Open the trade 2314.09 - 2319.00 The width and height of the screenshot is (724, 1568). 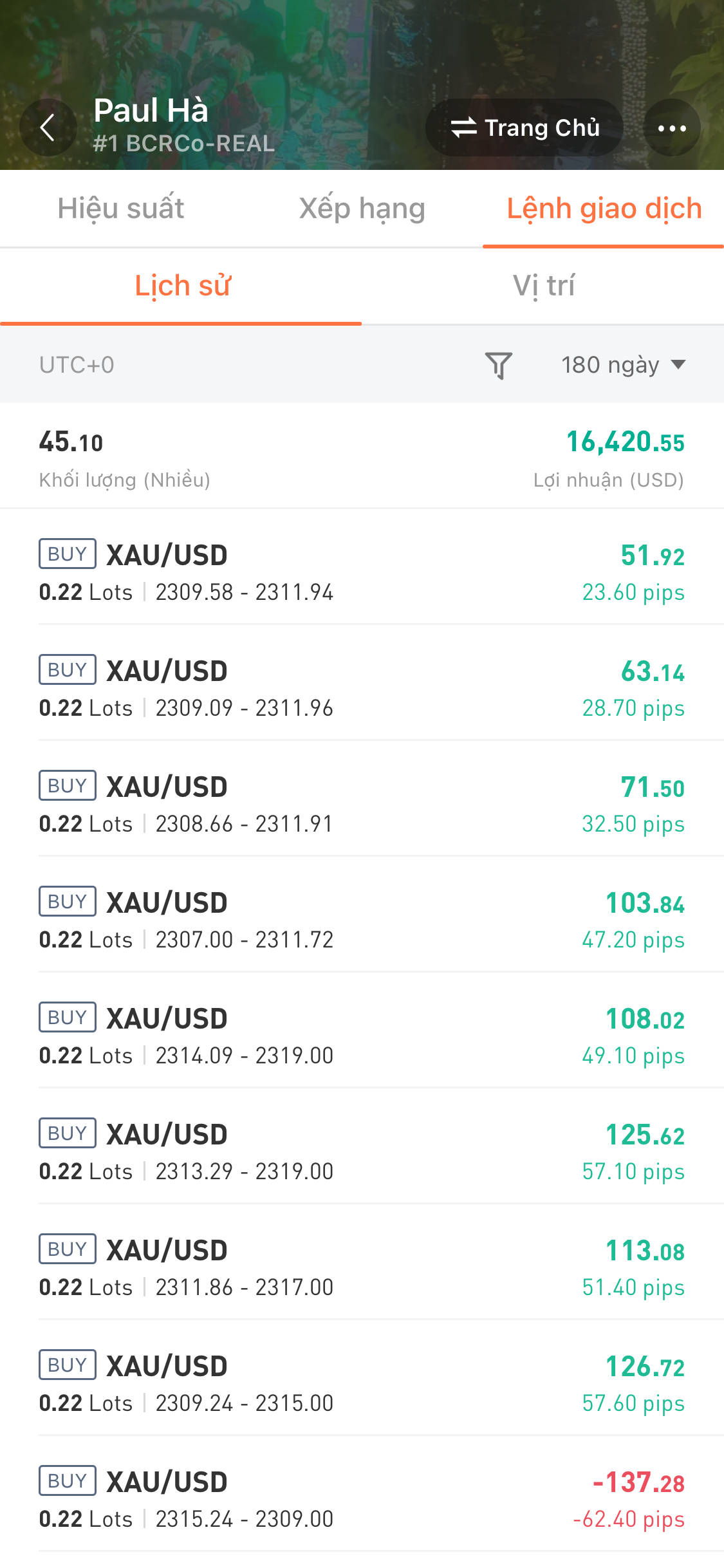(362, 1036)
